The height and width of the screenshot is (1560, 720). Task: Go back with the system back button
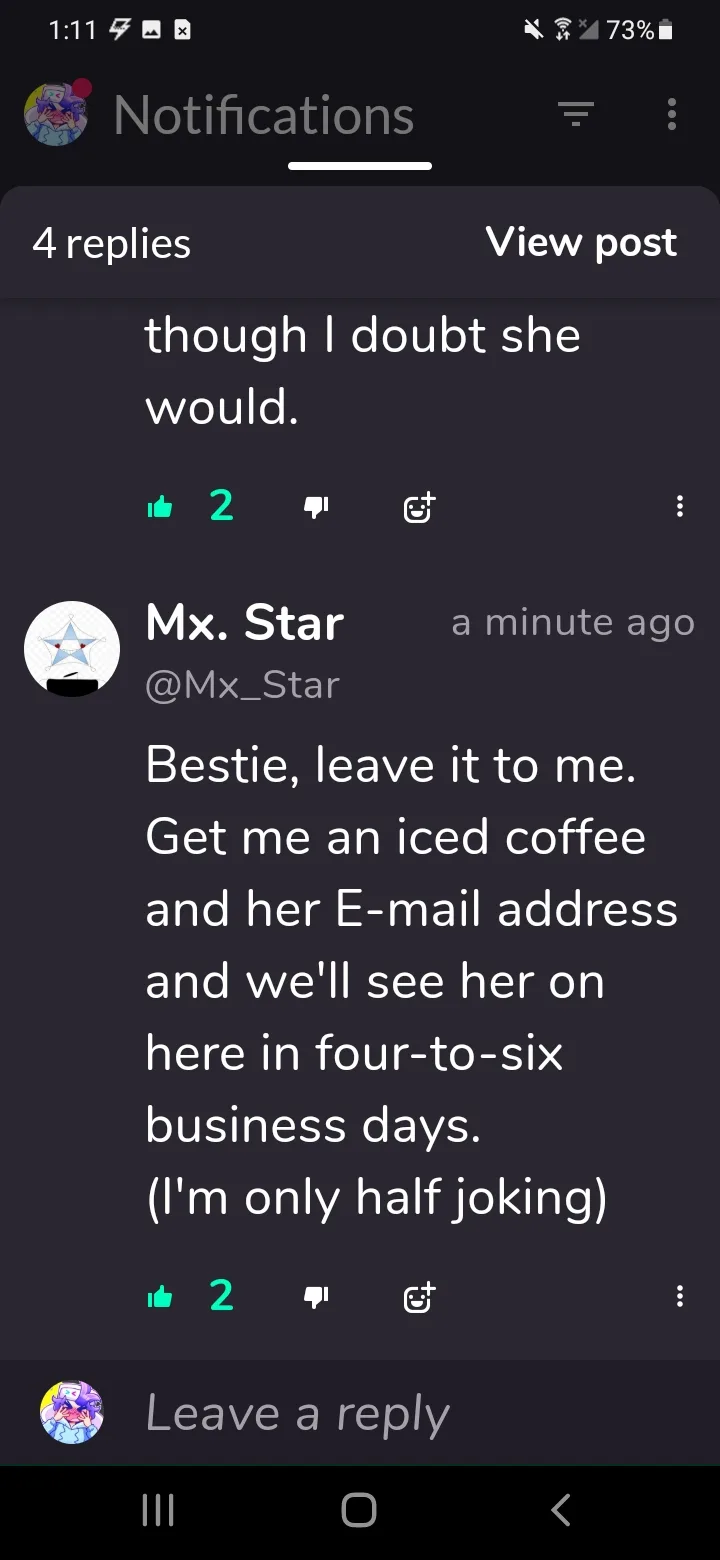561,1510
